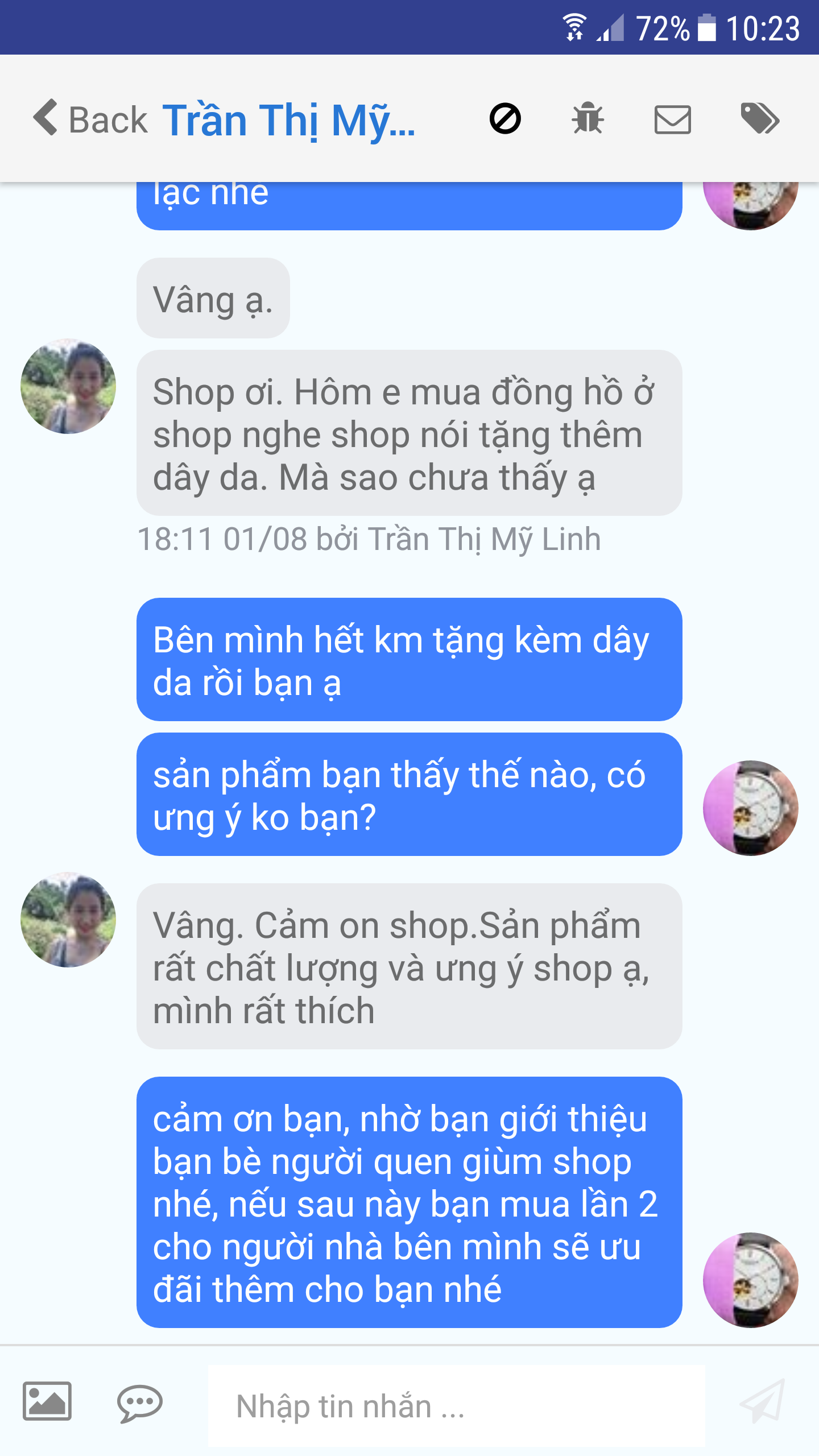Attach a picture with the image icon
The height and width of the screenshot is (1456, 819).
47,1402
